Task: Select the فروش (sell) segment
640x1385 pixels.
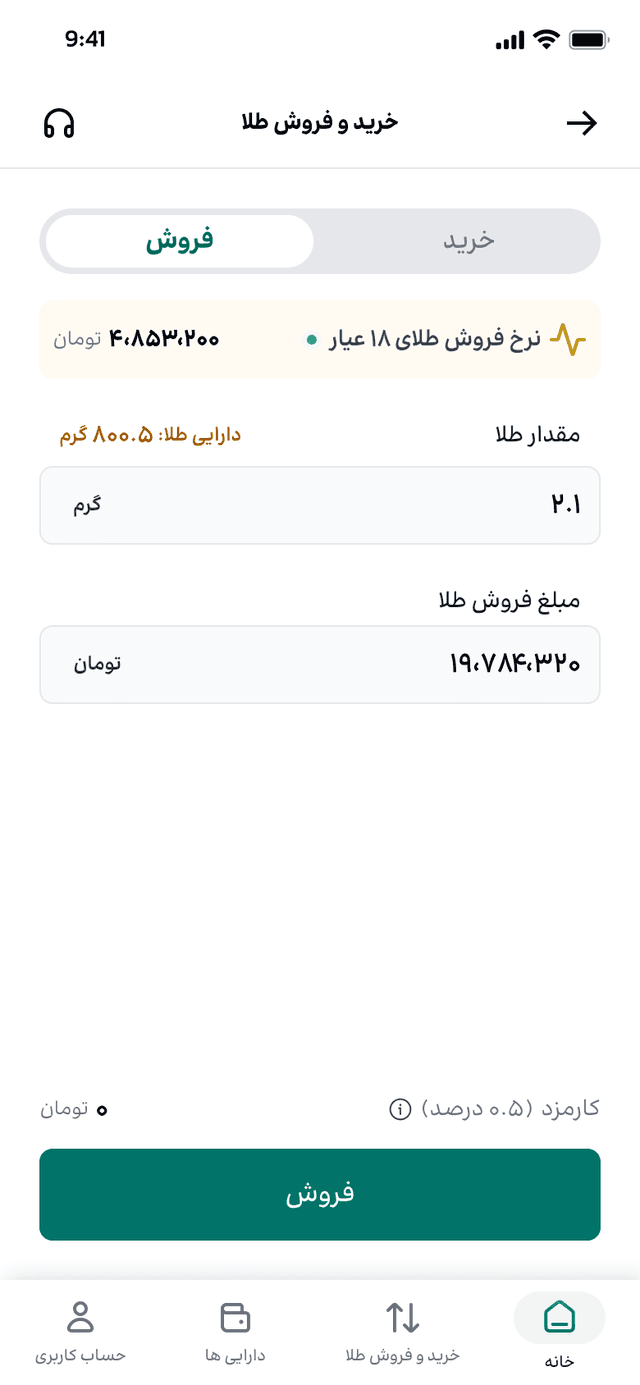Action: (180, 241)
